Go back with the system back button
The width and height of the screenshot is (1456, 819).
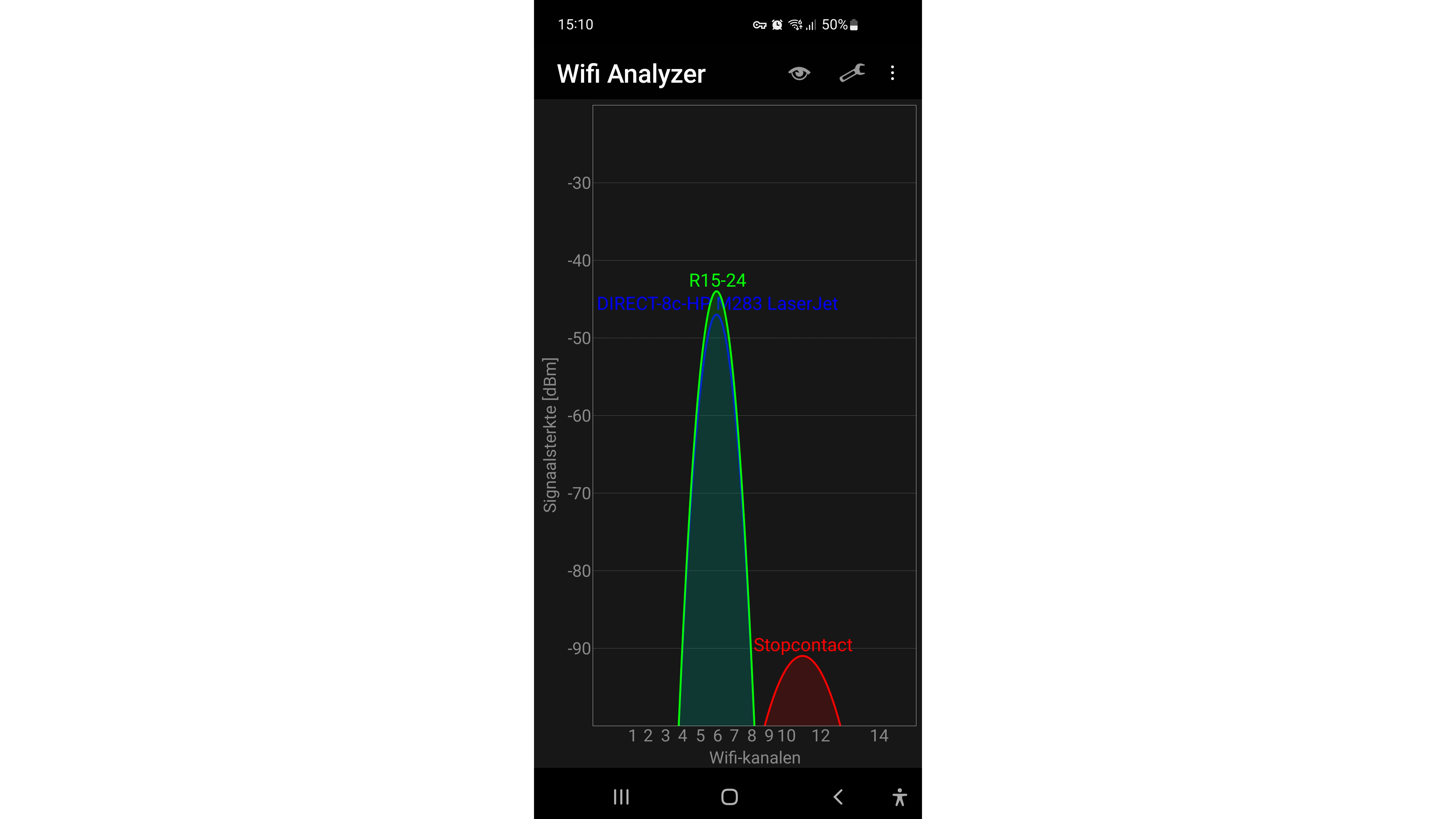click(838, 797)
